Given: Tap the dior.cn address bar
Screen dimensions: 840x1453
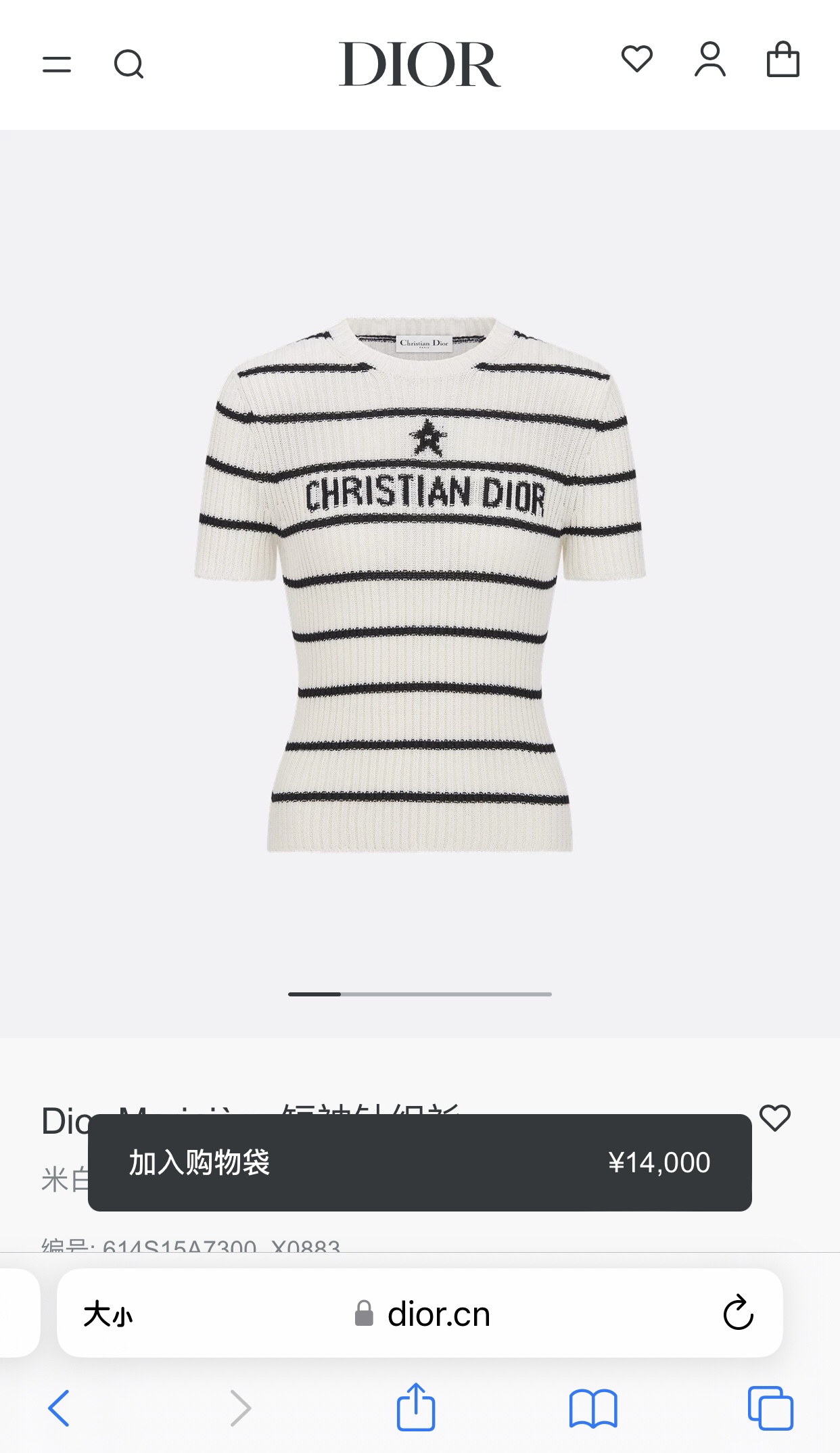Looking at the screenshot, I should 423,1314.
